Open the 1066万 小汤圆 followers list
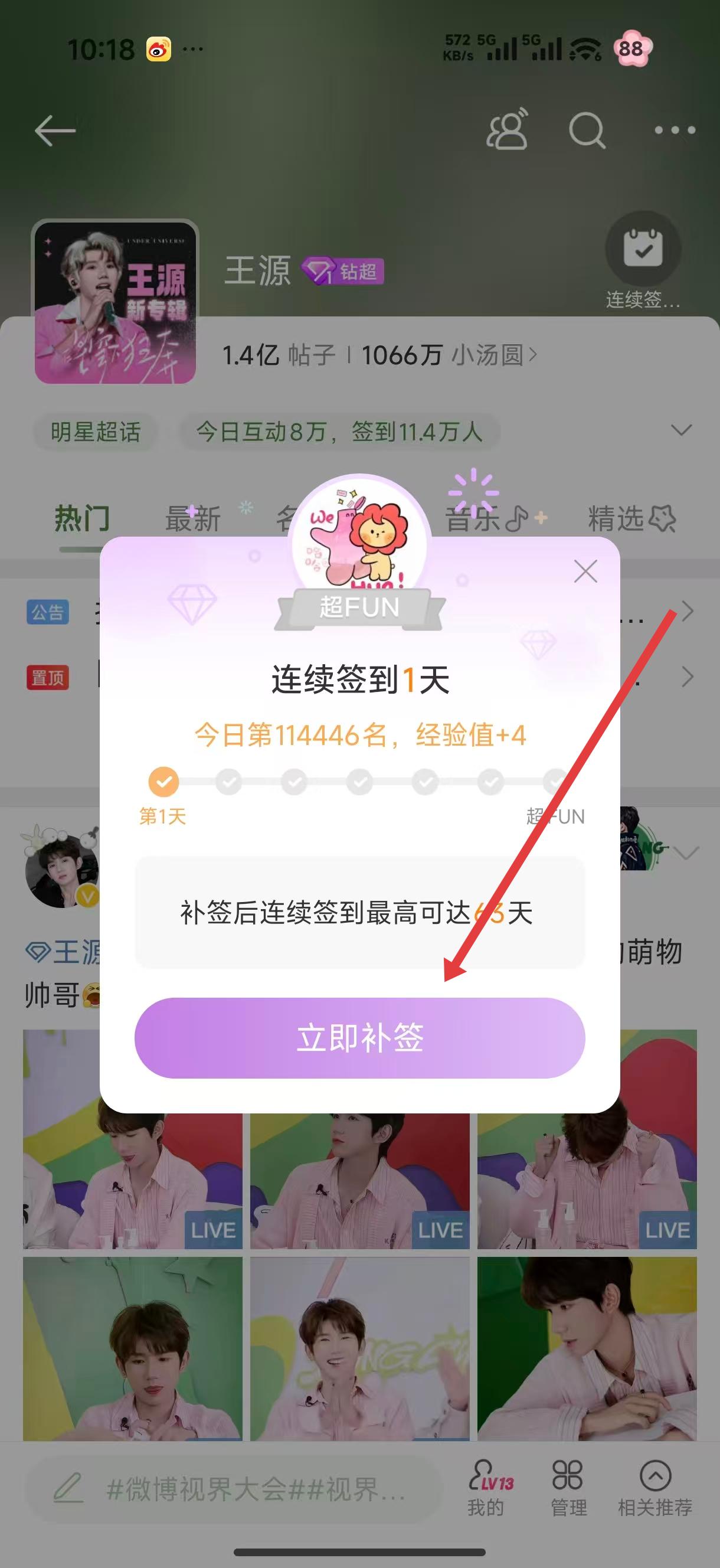Viewport: 720px width, 1568px height. (x=449, y=355)
